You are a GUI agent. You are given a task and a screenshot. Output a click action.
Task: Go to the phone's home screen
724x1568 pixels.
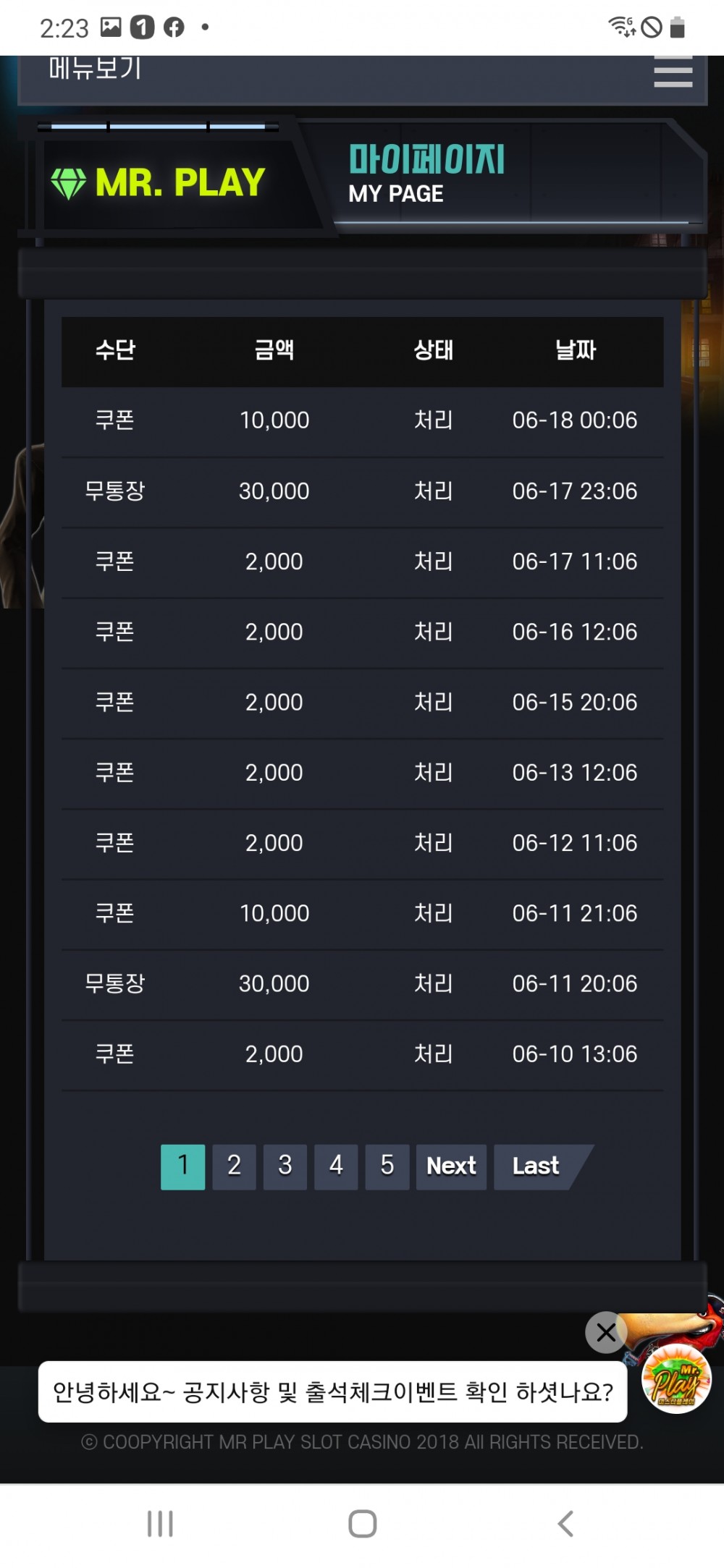click(x=362, y=1523)
